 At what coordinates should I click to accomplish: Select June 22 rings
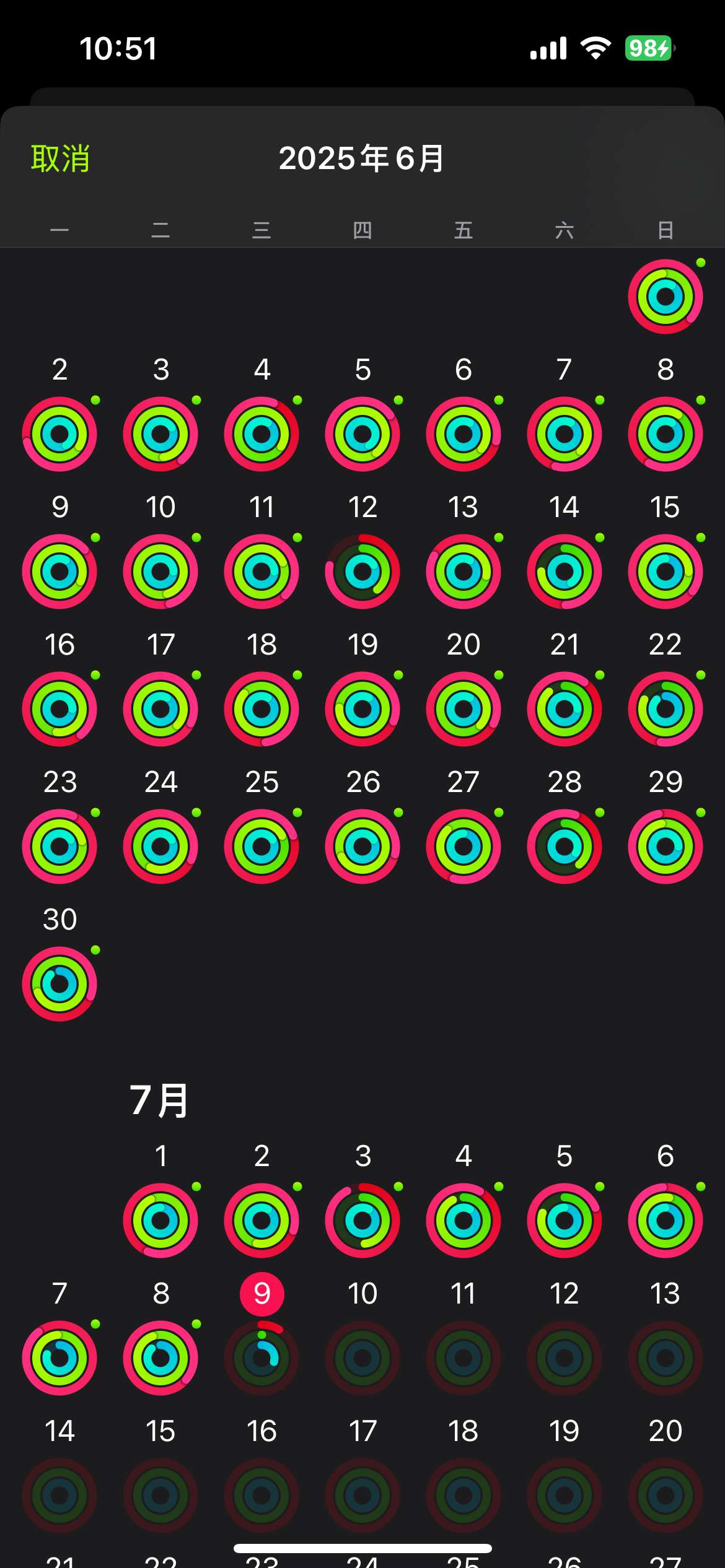666,709
